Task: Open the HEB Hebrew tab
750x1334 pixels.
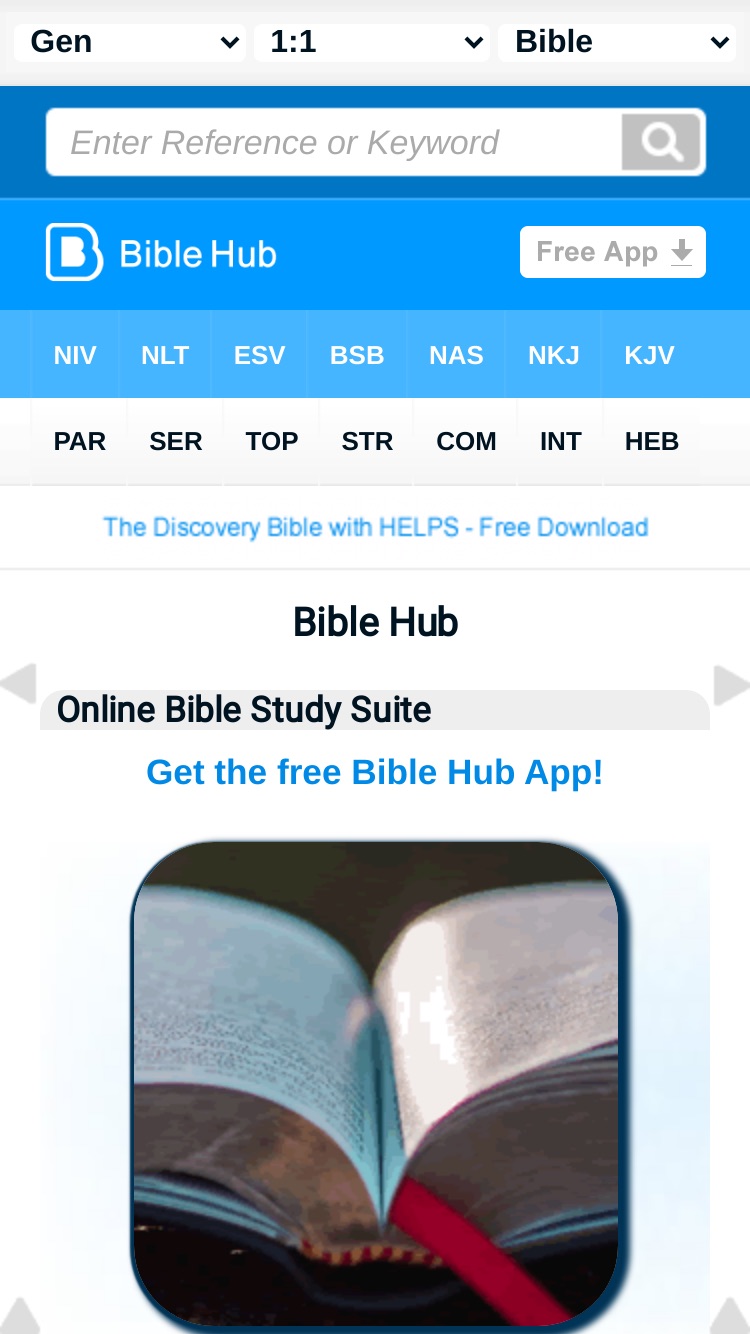Action: [651, 441]
